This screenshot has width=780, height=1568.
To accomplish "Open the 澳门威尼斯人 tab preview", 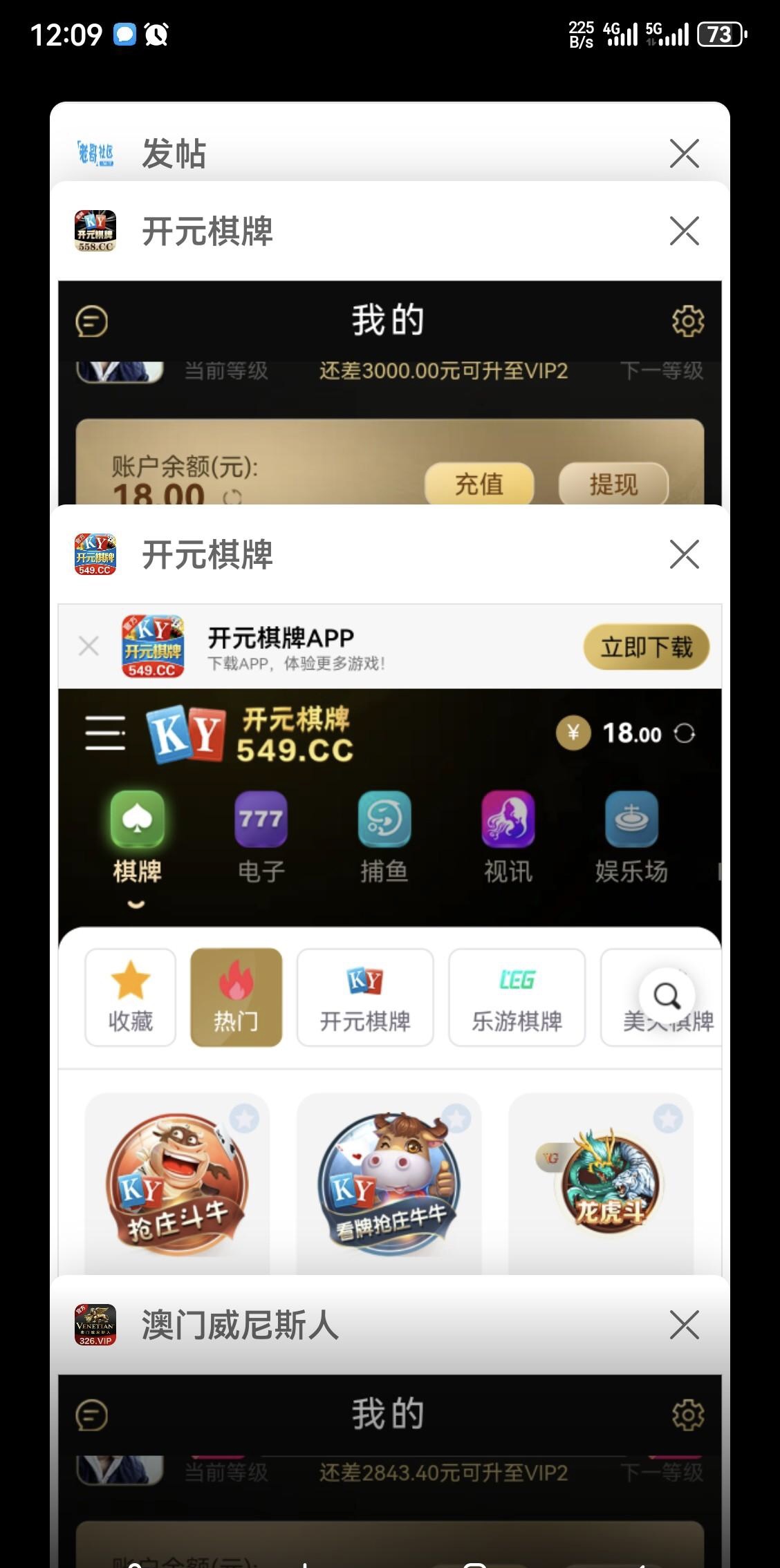I will tap(389, 1451).
